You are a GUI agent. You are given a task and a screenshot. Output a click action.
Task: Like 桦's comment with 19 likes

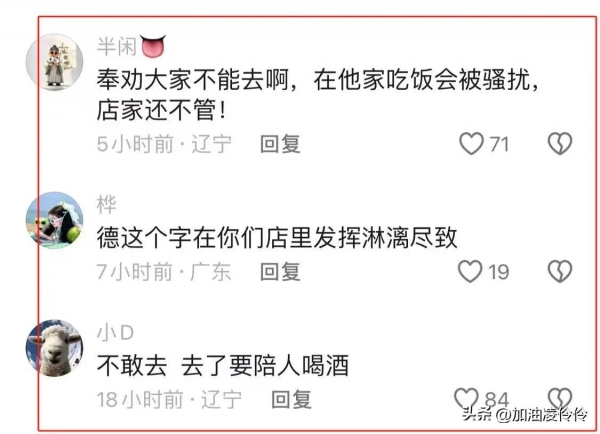[x=470, y=271]
